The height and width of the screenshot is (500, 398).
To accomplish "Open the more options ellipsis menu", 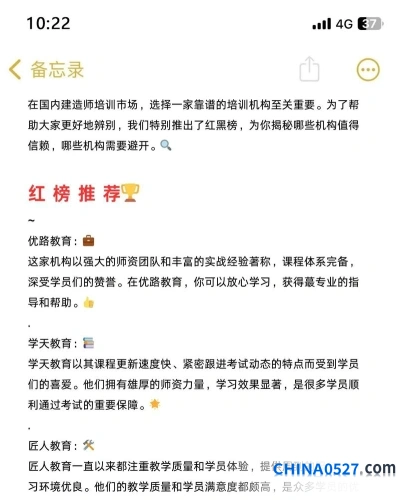I will pos(368,70).
